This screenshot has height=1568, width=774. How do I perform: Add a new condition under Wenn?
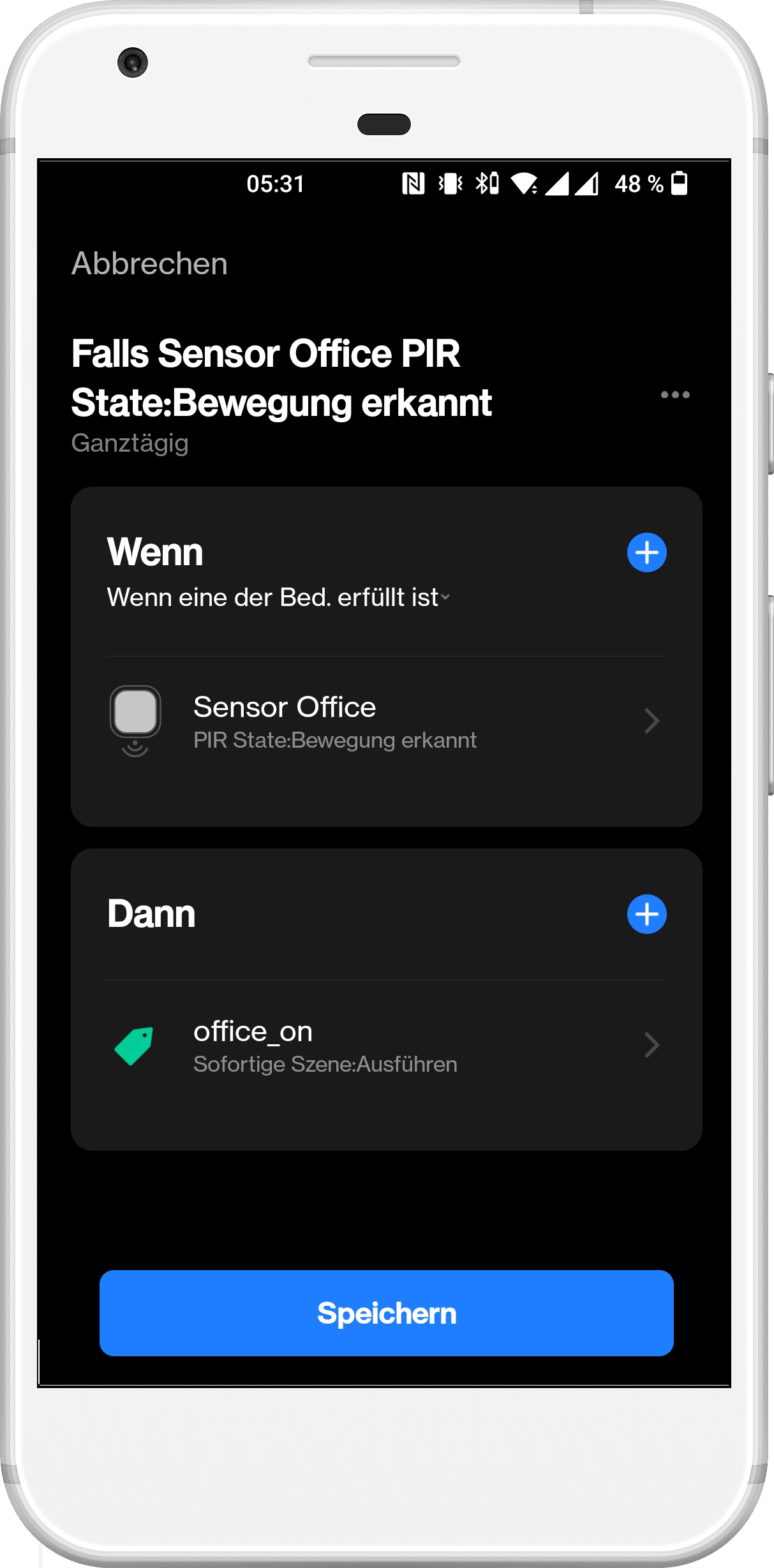[646, 552]
